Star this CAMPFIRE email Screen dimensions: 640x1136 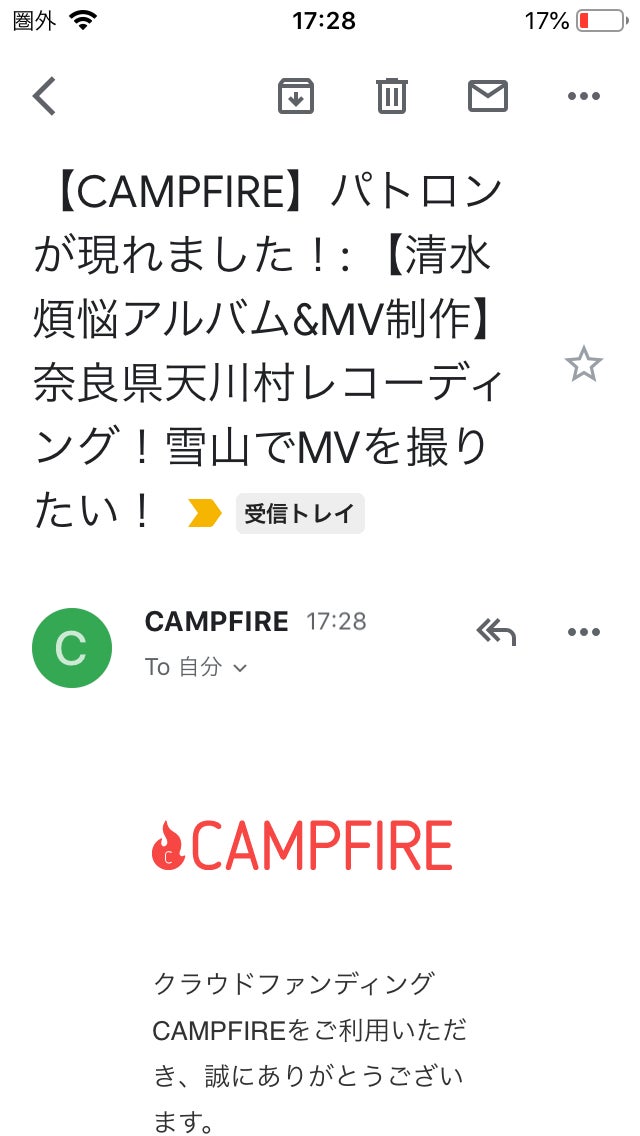(x=583, y=365)
